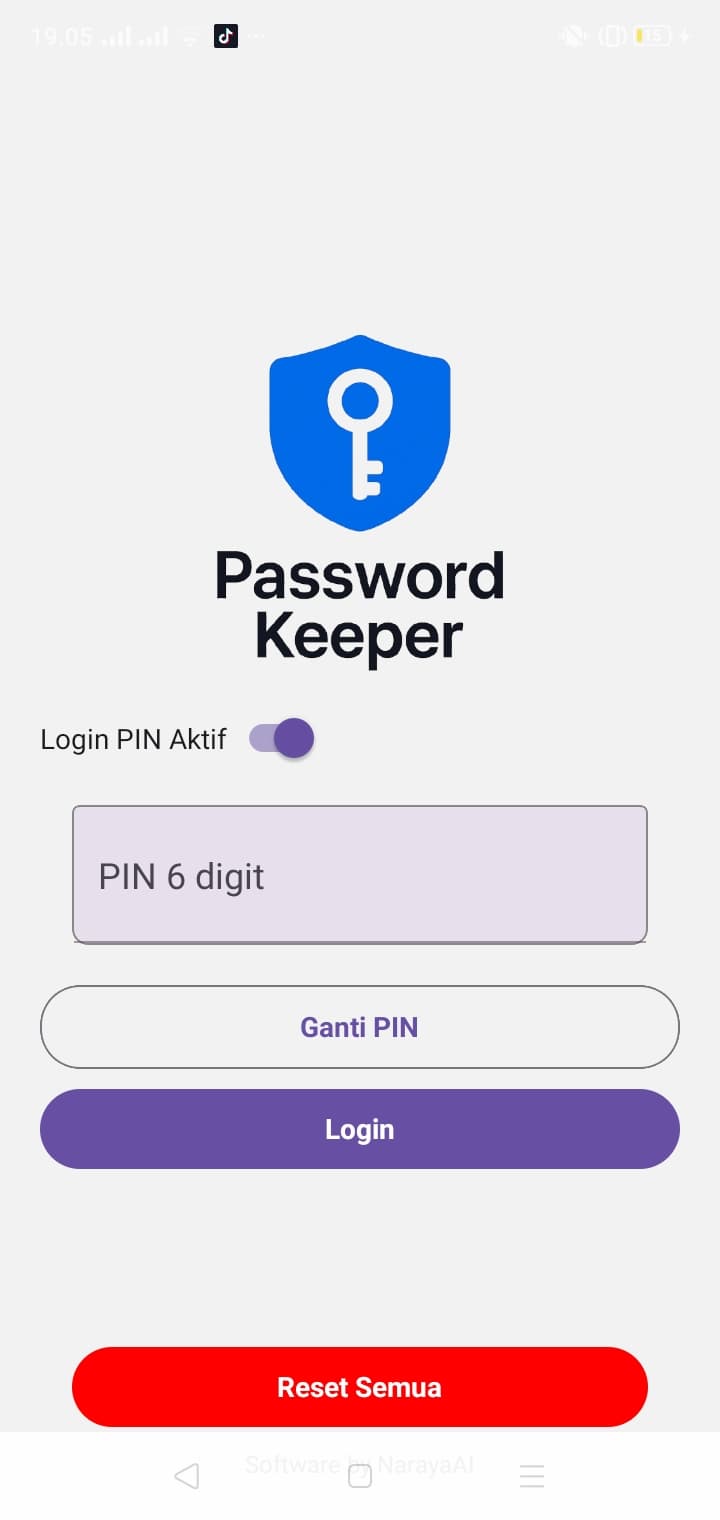Focus the PIN 6 digit input field

[360, 873]
